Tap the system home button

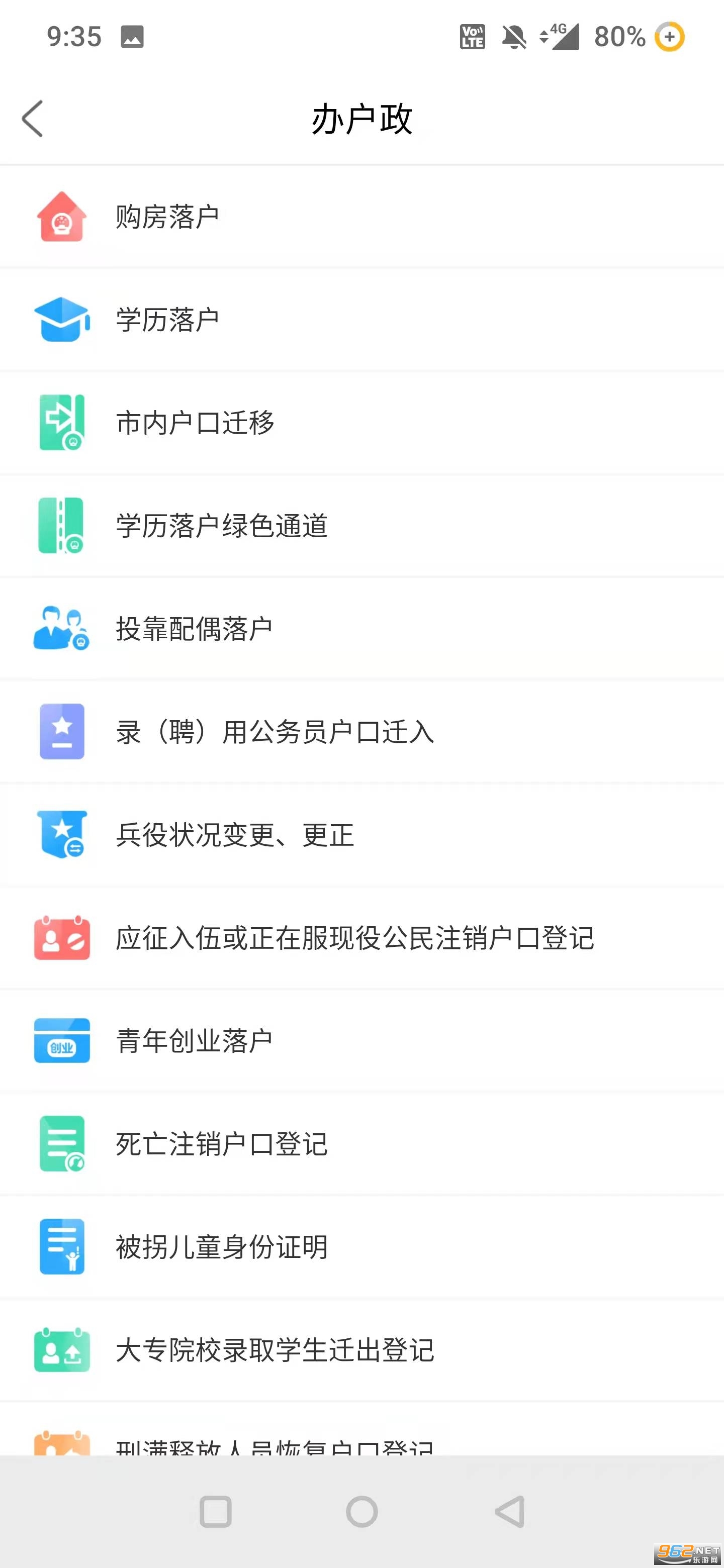coord(361,1511)
